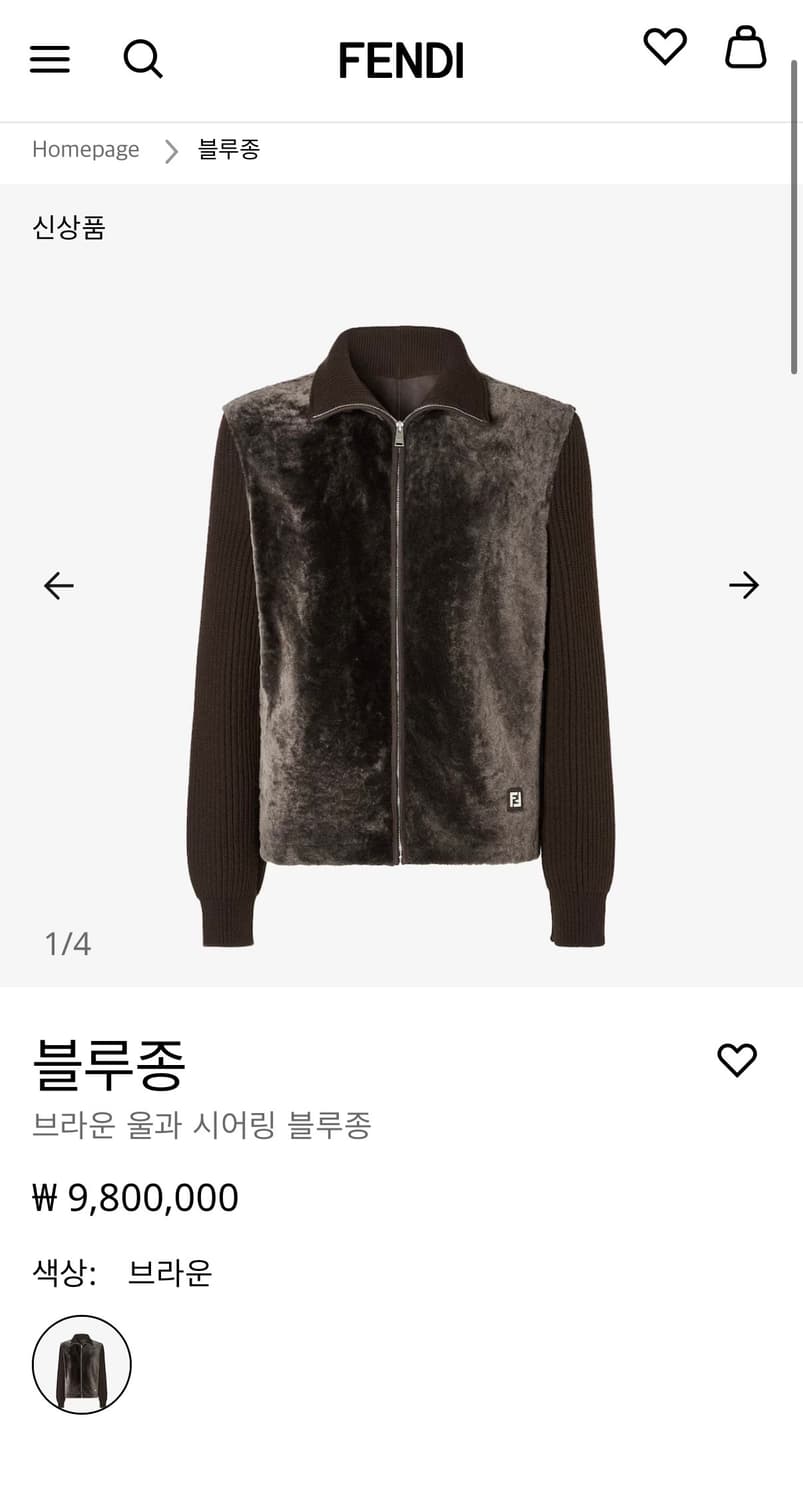
Task: Open the right arrow to reveal image 2
Action: 744,585
